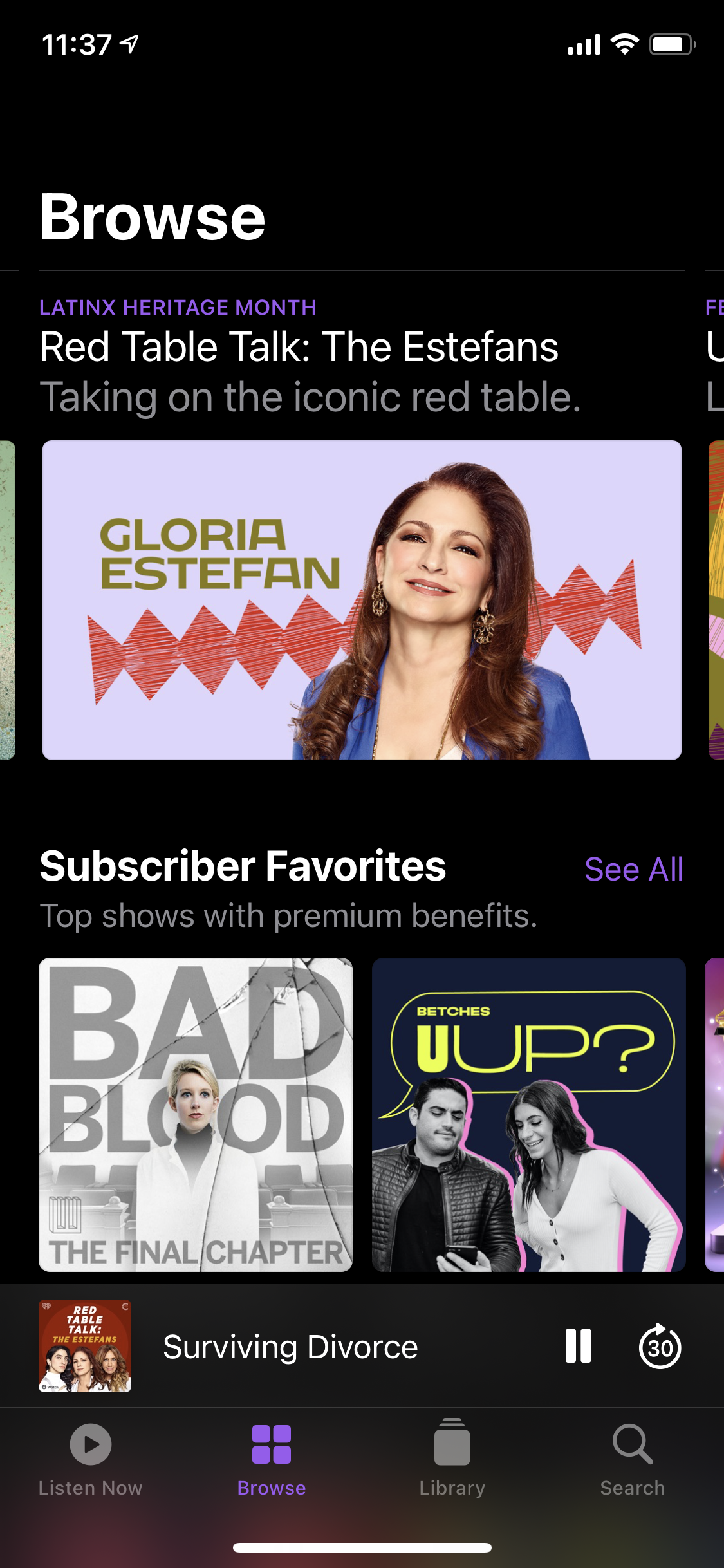Open the Gloria Estefan featured banner
Screen dimensions: 724x1568
pos(362,599)
